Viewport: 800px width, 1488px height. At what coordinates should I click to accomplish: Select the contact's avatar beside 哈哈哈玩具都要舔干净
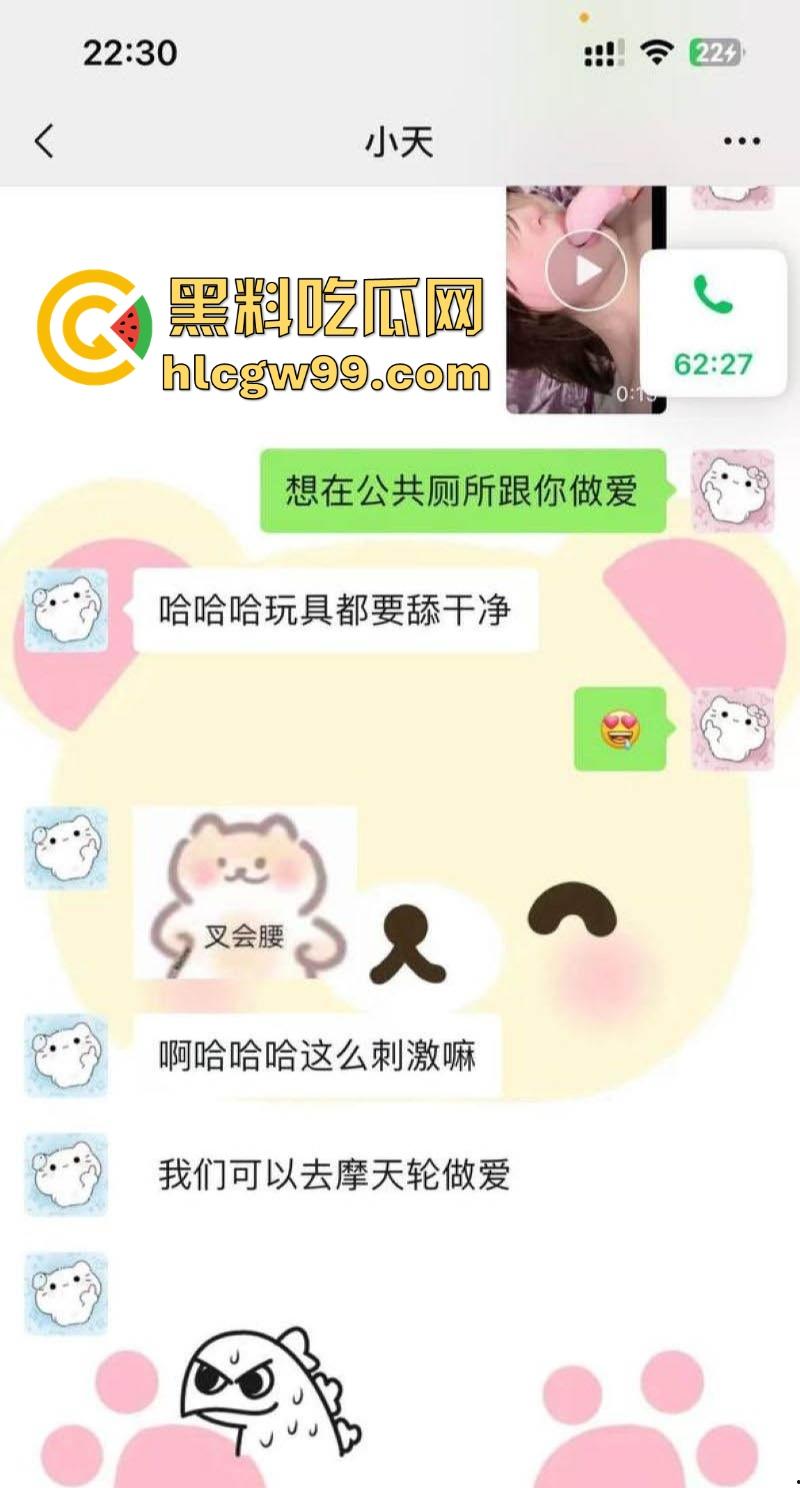click(65, 609)
